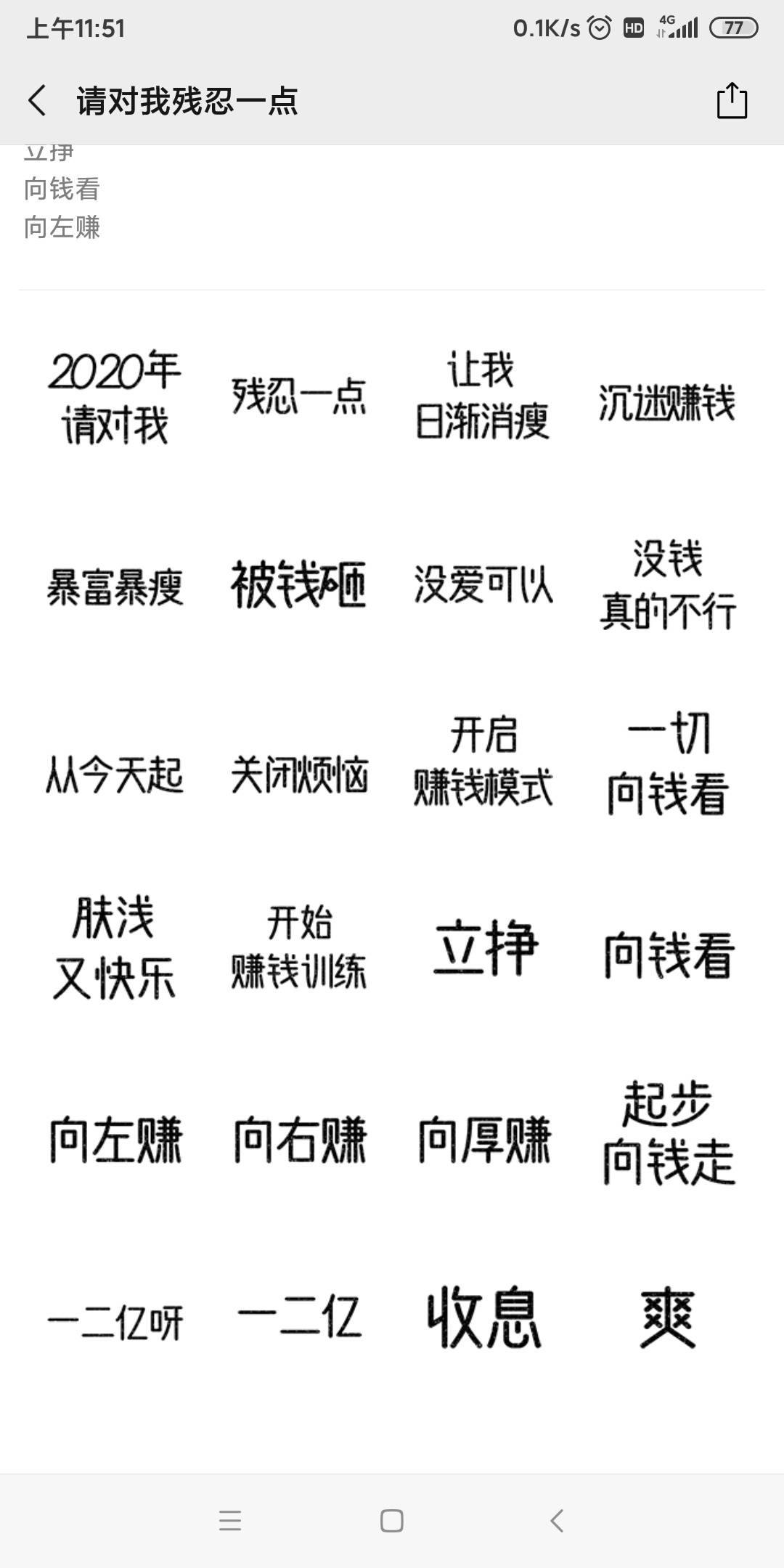This screenshot has width=784, height=1568.
Task: Open the 爽 sticker
Action: pyautogui.click(x=668, y=1319)
